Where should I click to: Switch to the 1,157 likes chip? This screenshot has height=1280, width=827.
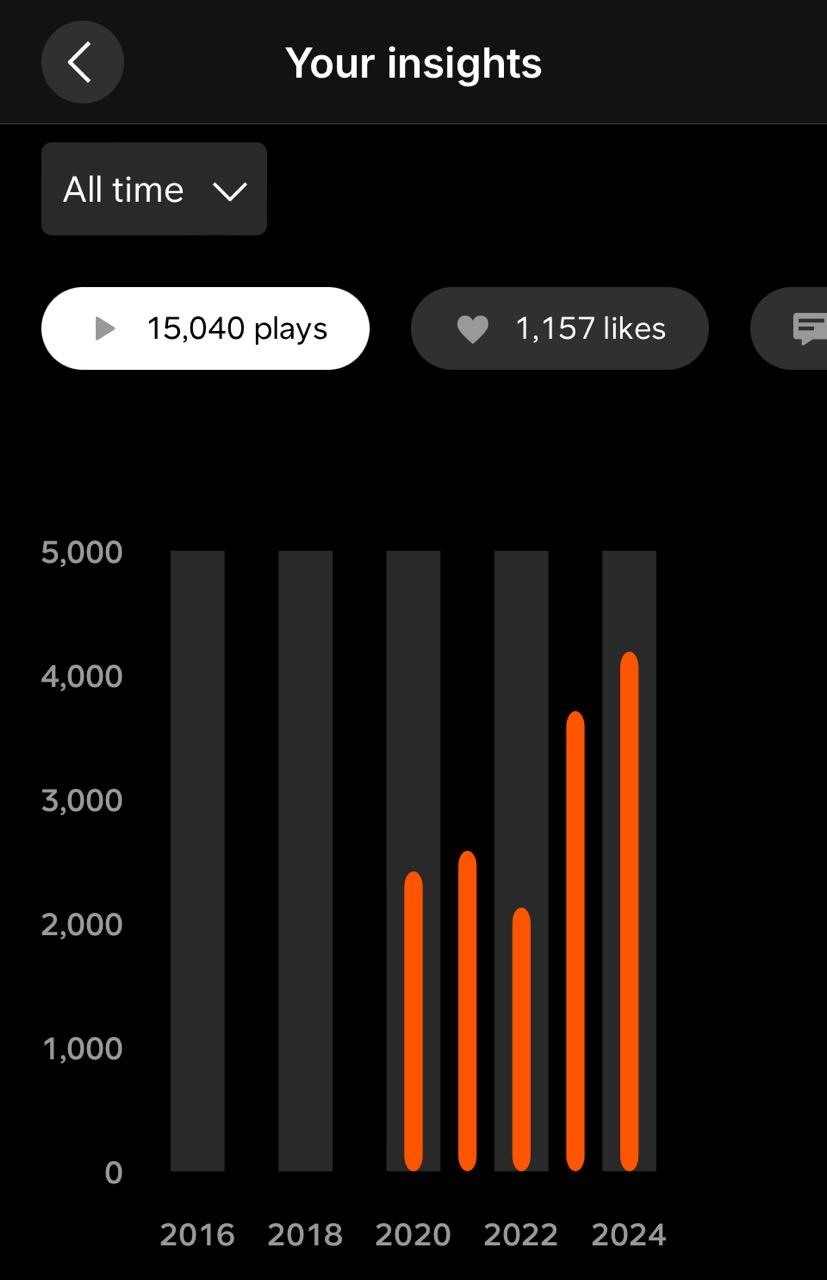pos(559,328)
